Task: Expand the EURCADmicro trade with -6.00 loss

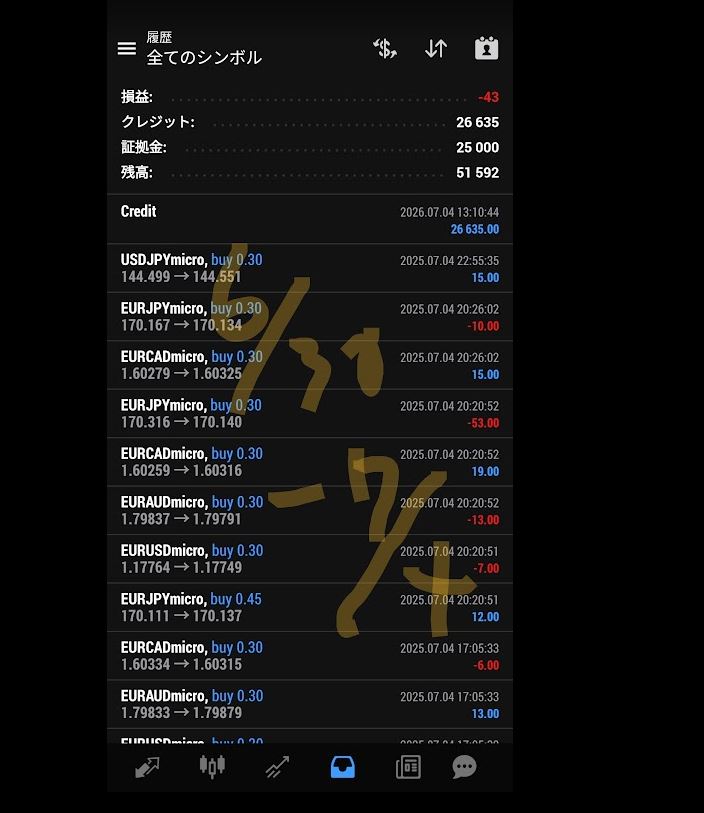Action: point(310,656)
